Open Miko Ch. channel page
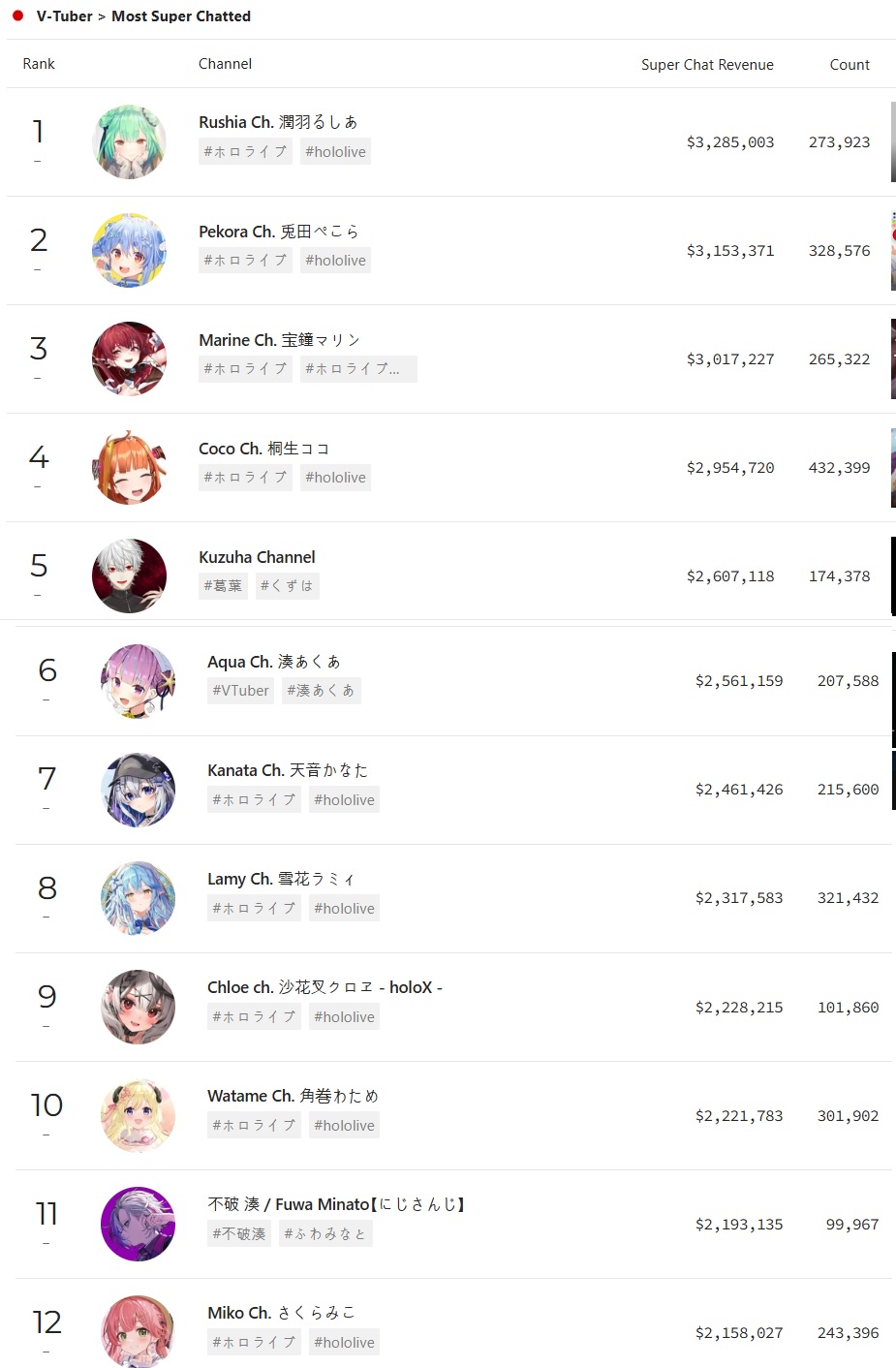The image size is (896, 1368). [281, 1313]
